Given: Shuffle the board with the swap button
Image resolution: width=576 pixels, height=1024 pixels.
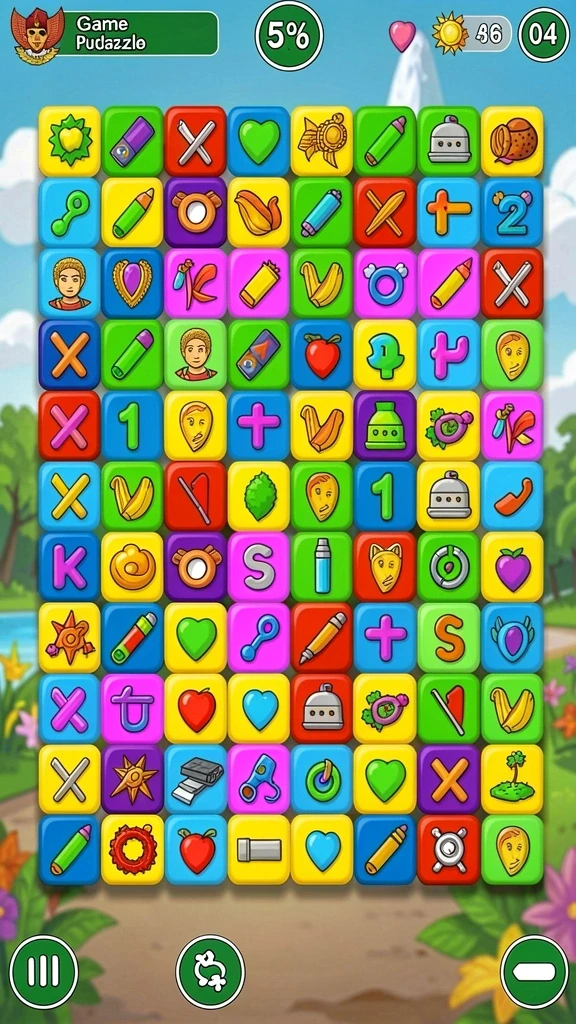Looking at the screenshot, I should [210, 971].
